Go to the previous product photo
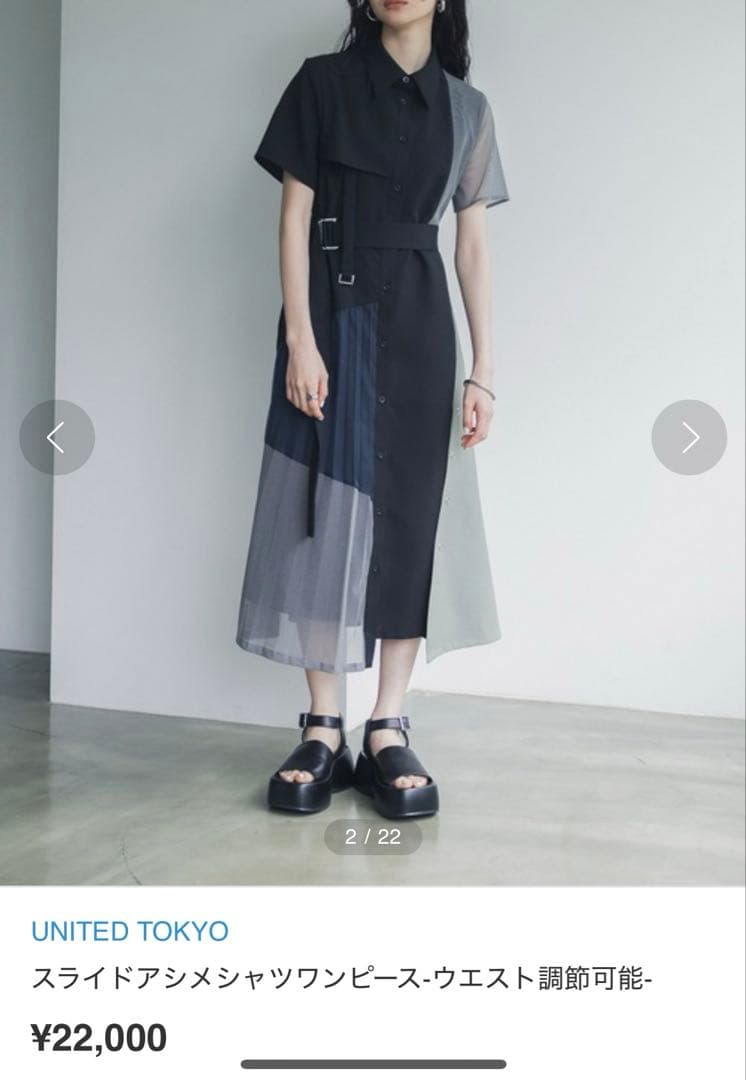Screen dimensions: 746x1080 tap(57, 437)
